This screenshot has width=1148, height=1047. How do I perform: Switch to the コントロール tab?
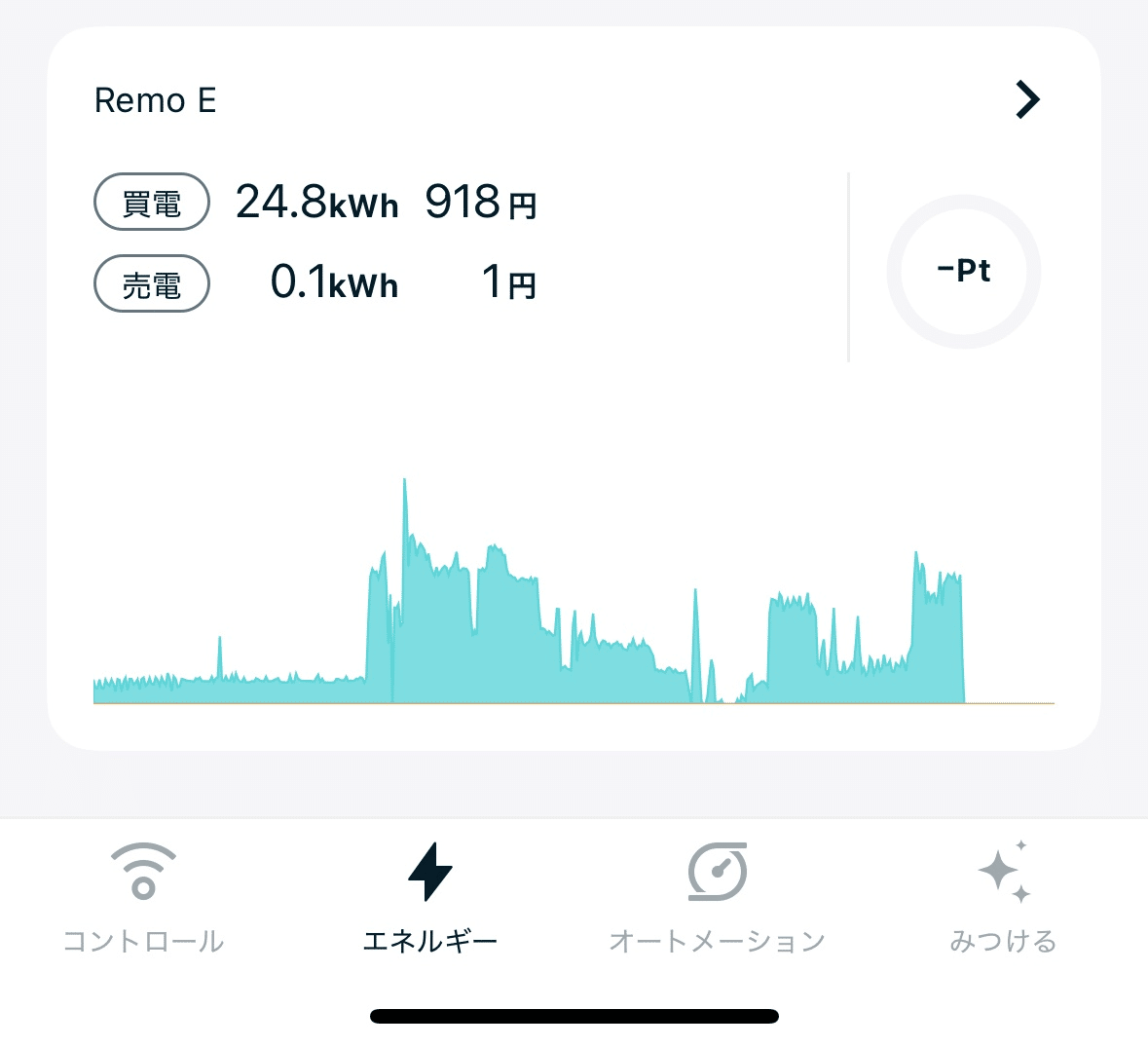point(143,897)
